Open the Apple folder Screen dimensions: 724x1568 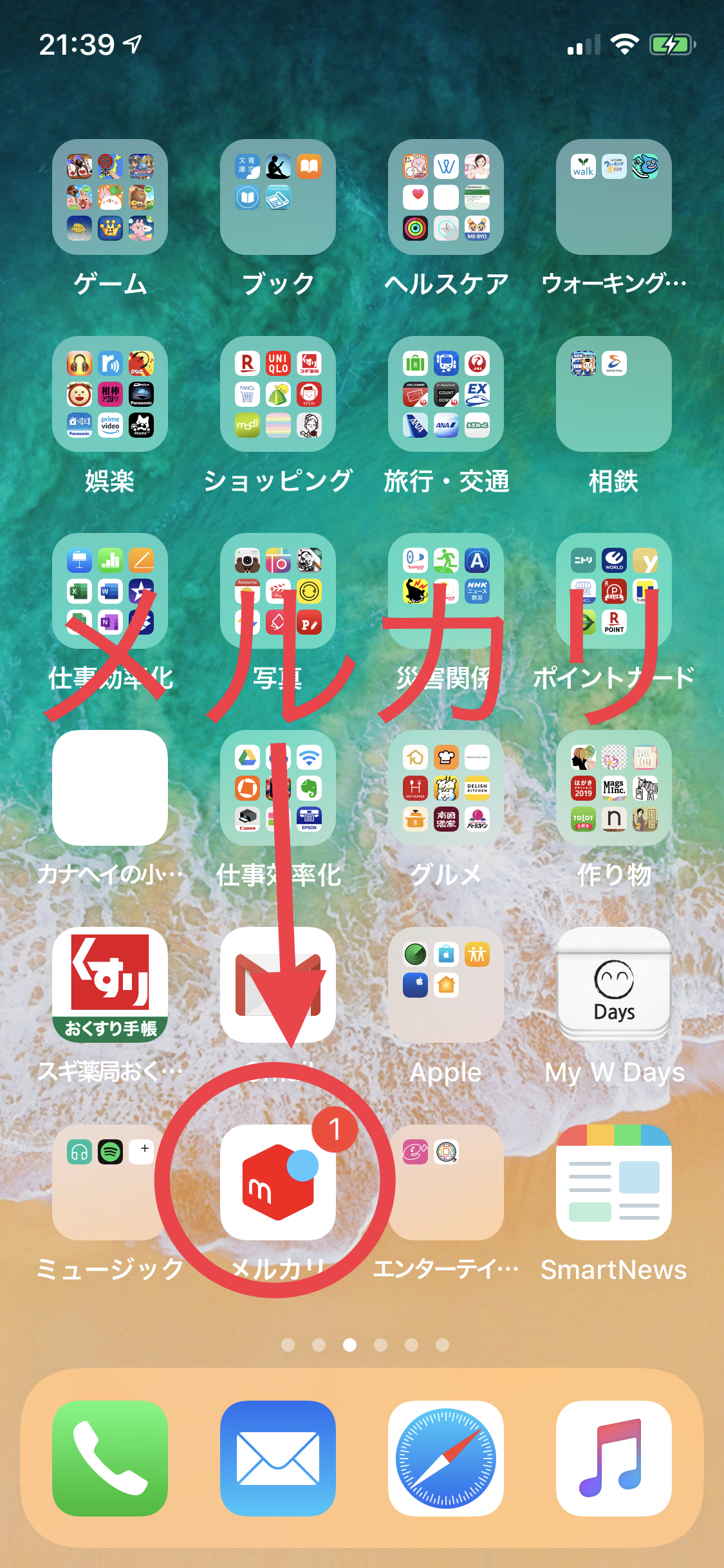coord(445,985)
